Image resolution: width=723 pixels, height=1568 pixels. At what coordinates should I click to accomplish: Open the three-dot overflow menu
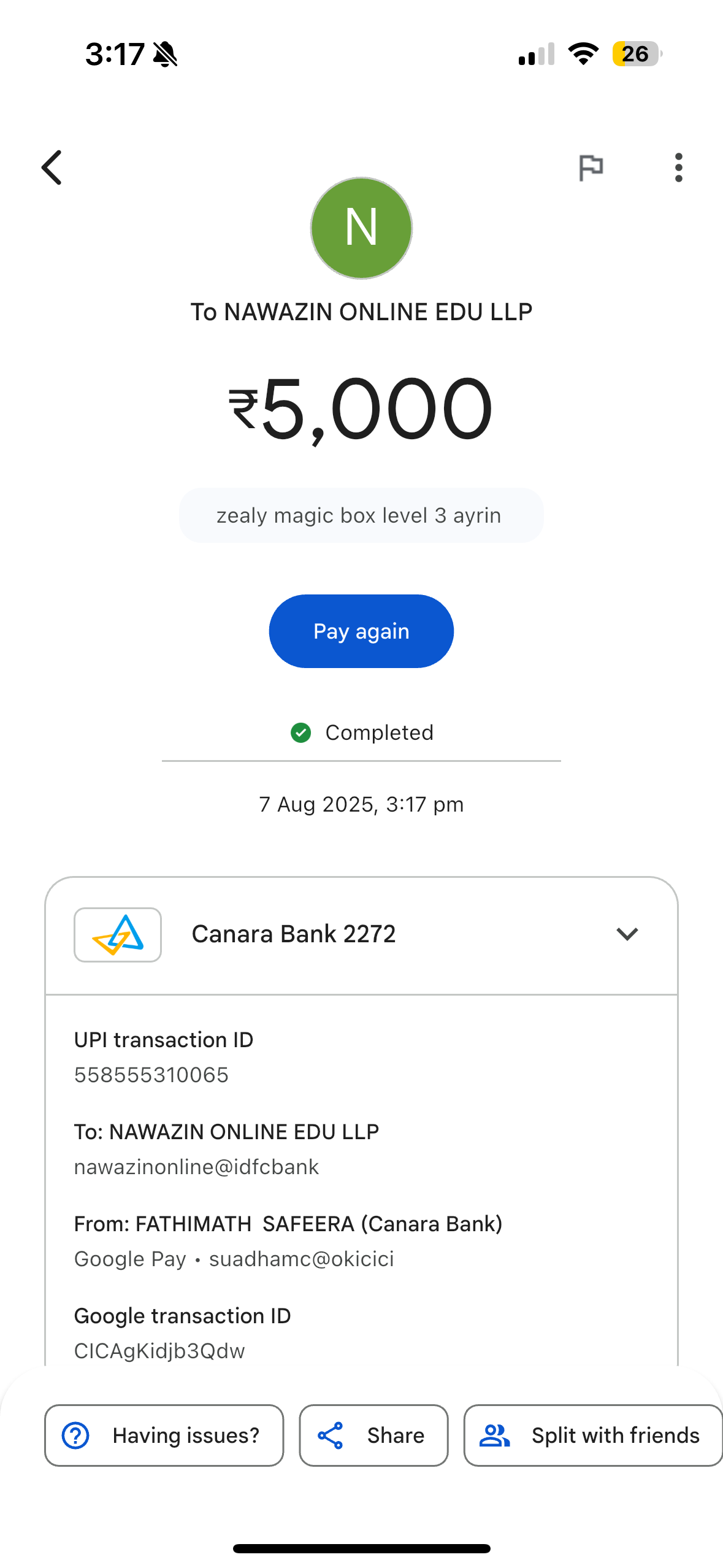(x=678, y=167)
